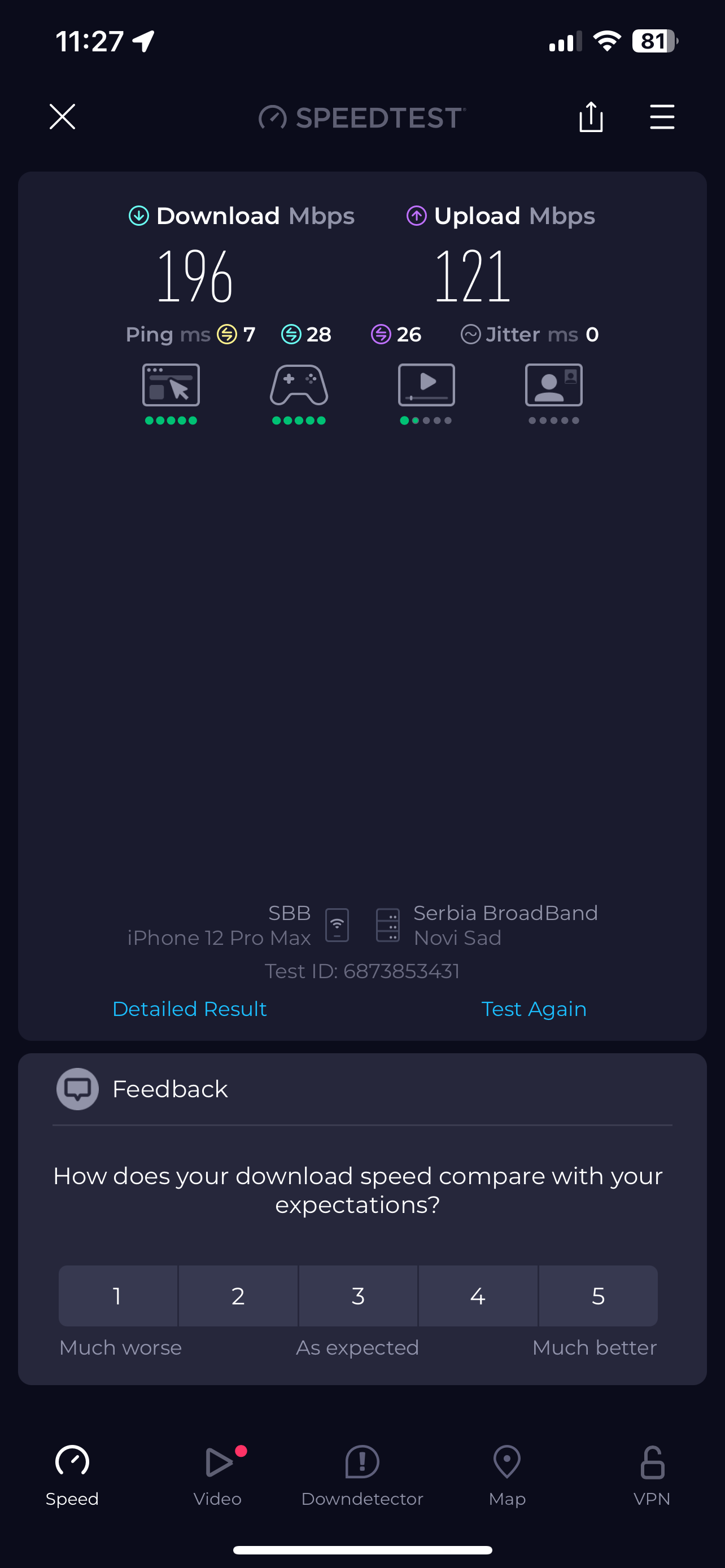Select the Speed tab

pos(72,1474)
